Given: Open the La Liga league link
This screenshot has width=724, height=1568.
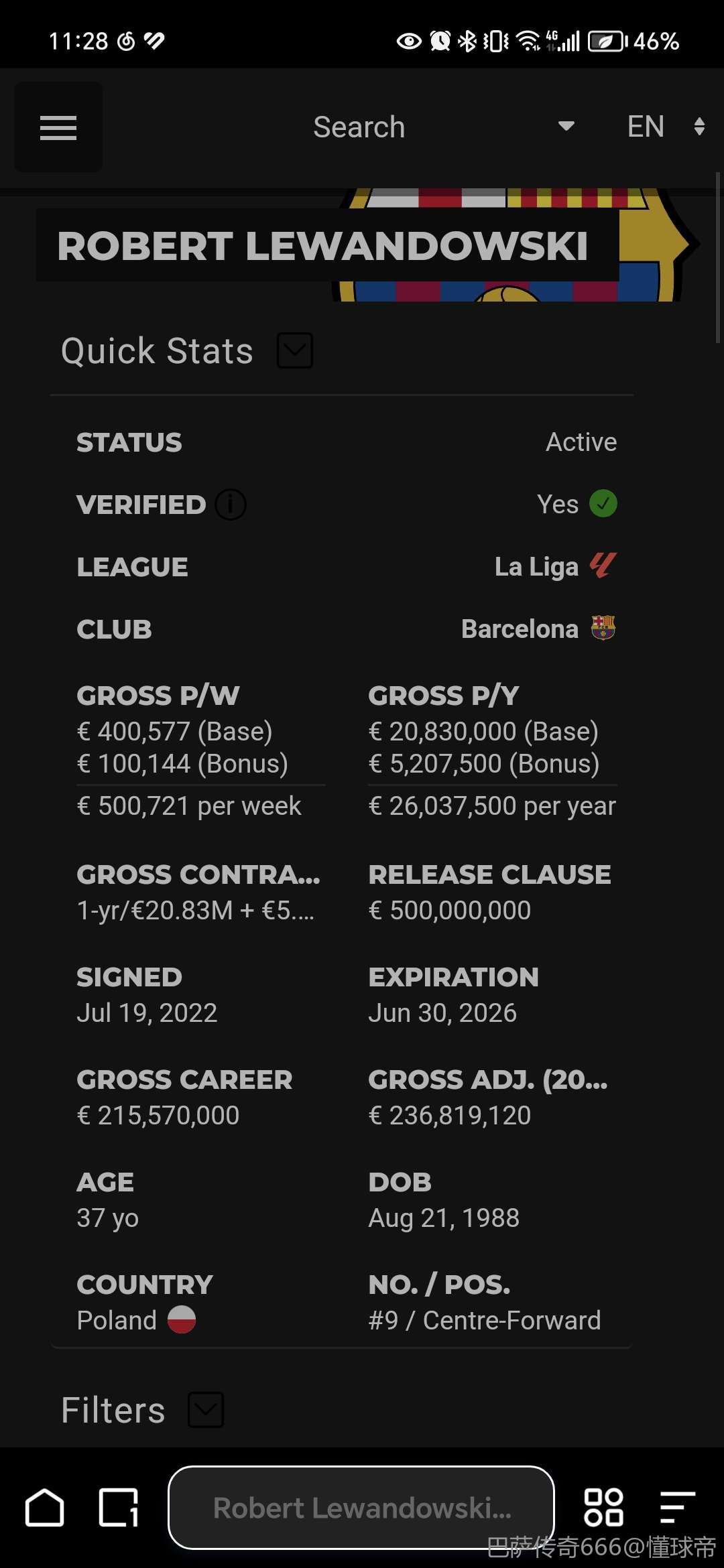Looking at the screenshot, I should 554,567.
